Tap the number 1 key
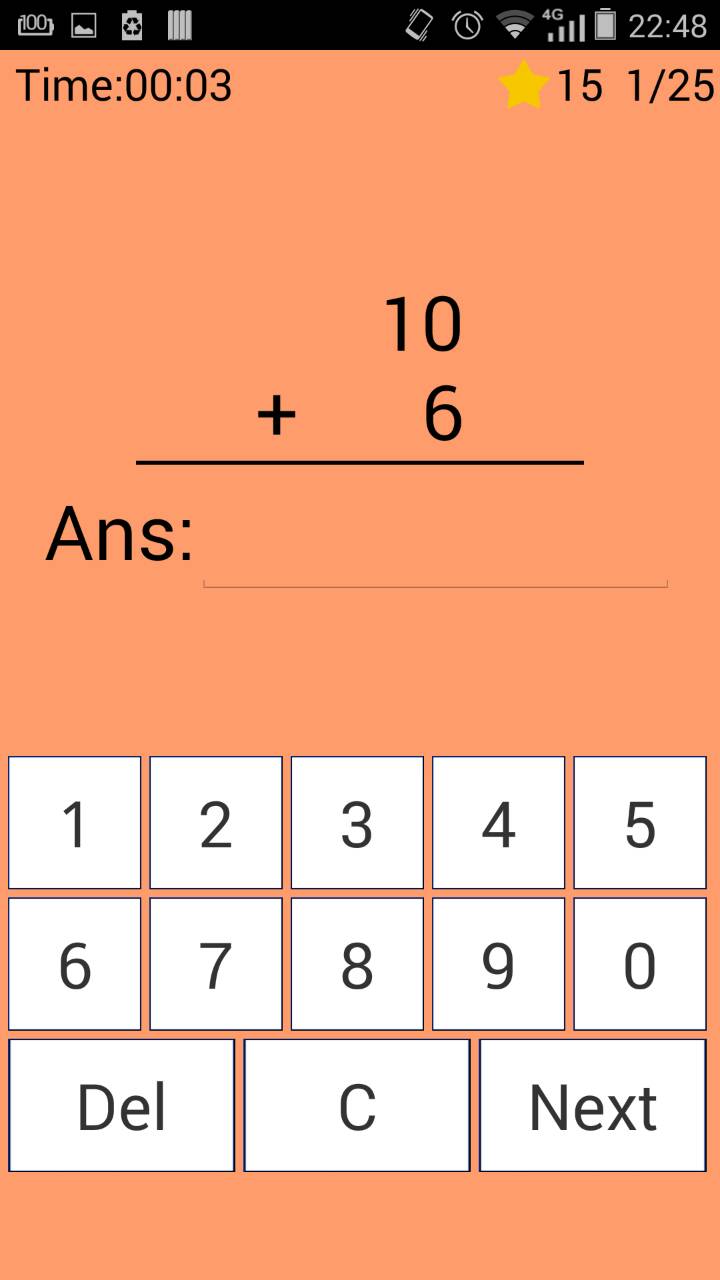Image resolution: width=720 pixels, height=1280 pixels. (75, 823)
